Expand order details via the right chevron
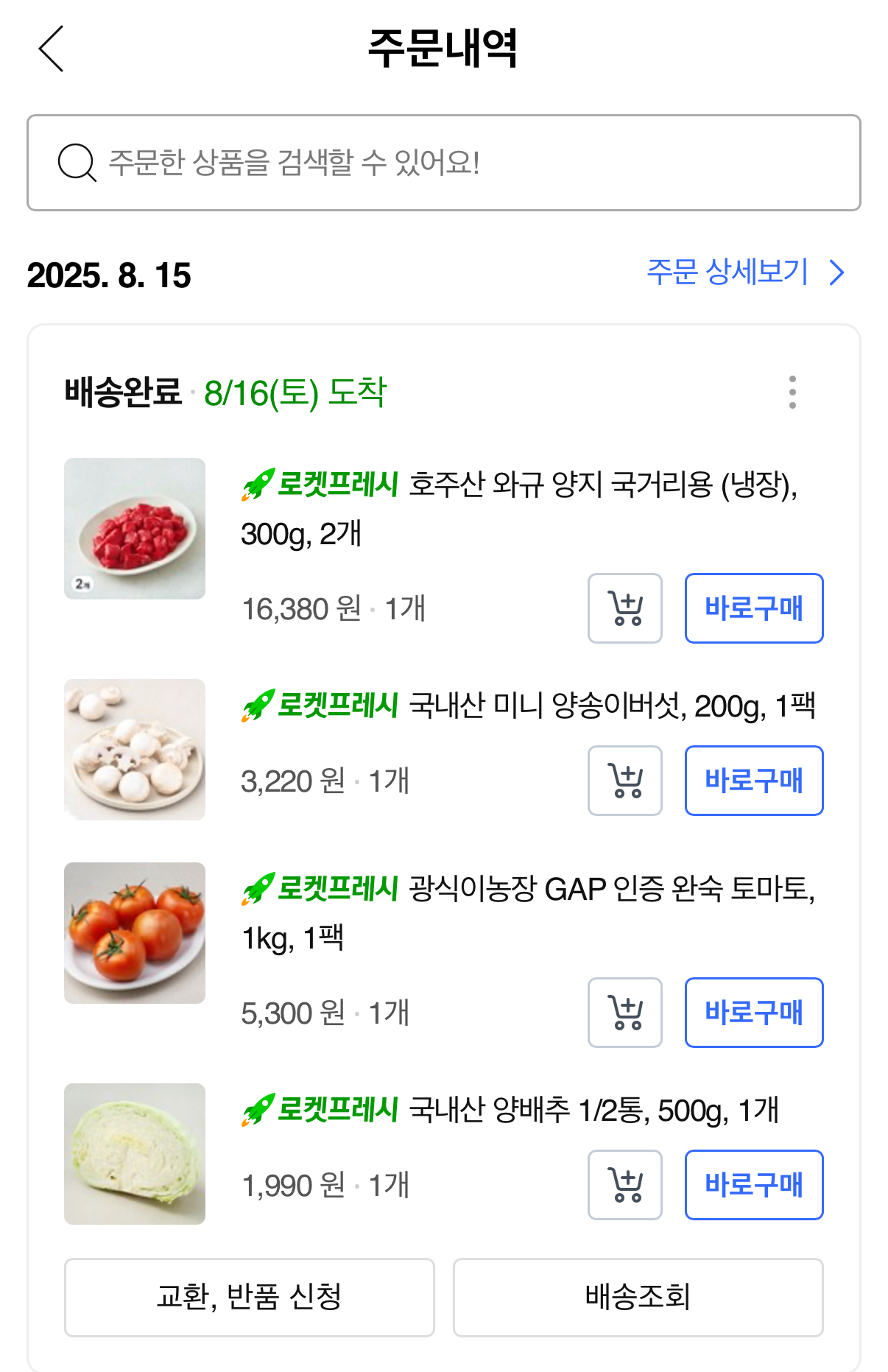 coord(836,273)
